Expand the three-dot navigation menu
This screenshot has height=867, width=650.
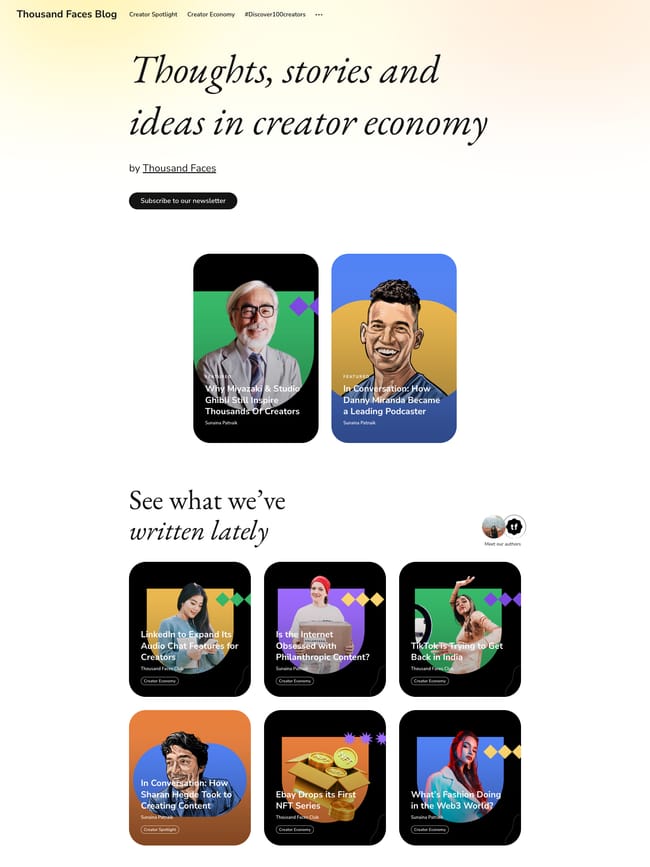pos(319,15)
